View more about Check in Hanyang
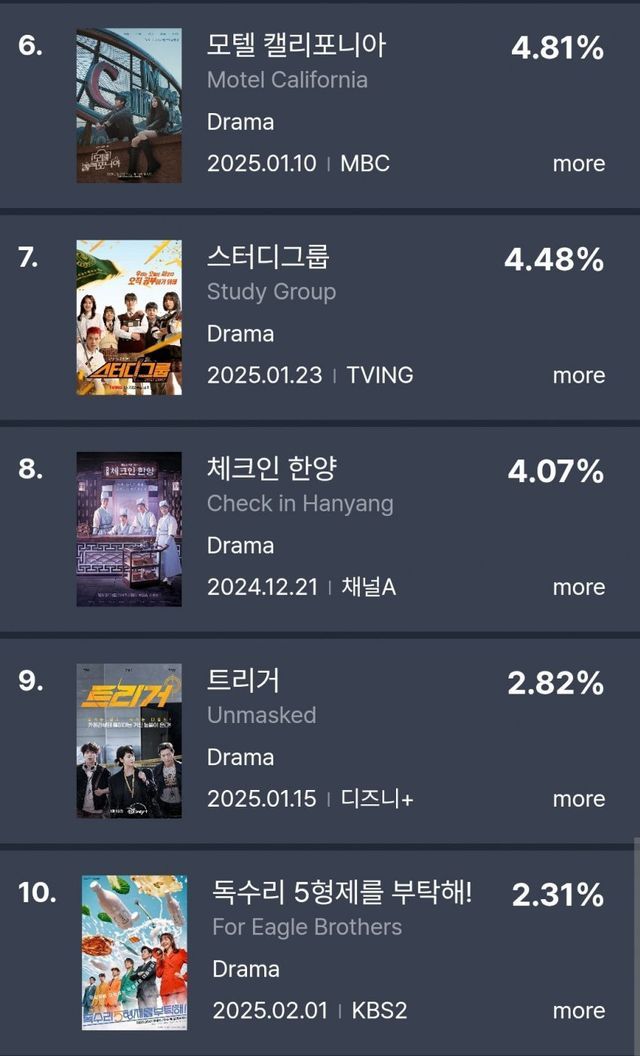The image size is (640, 1056). coord(578,587)
